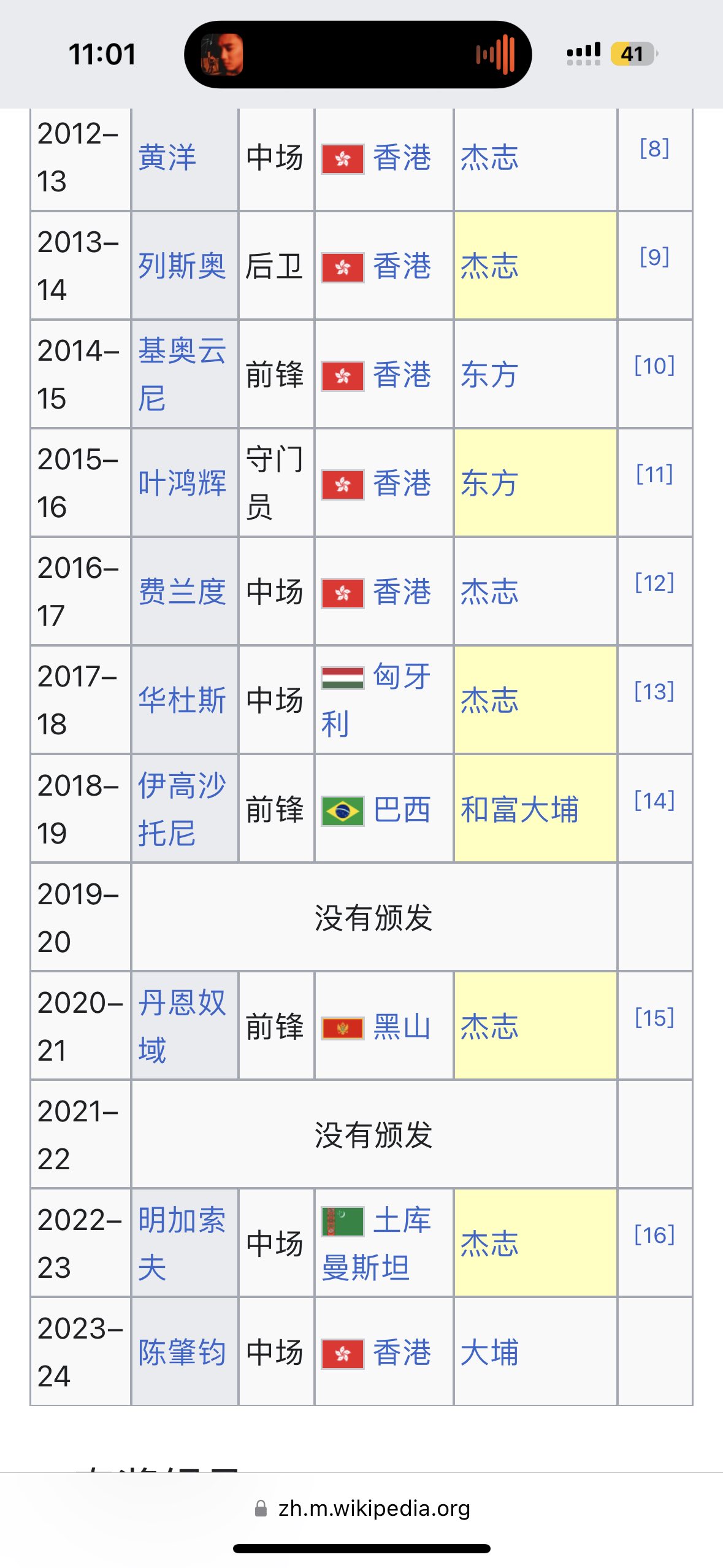Open the player link 丹恩奴域

click(182, 1026)
